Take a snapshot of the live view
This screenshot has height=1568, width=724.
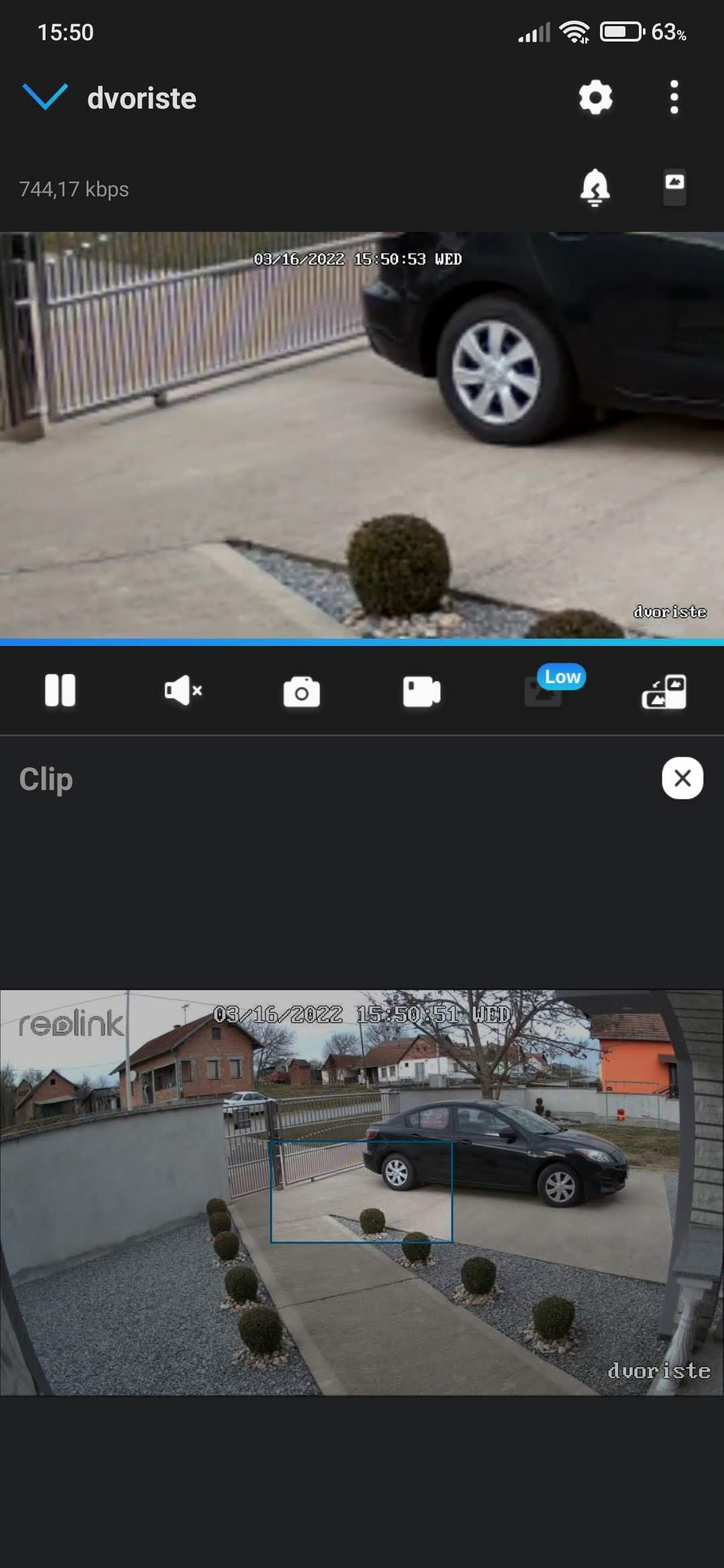(x=302, y=692)
